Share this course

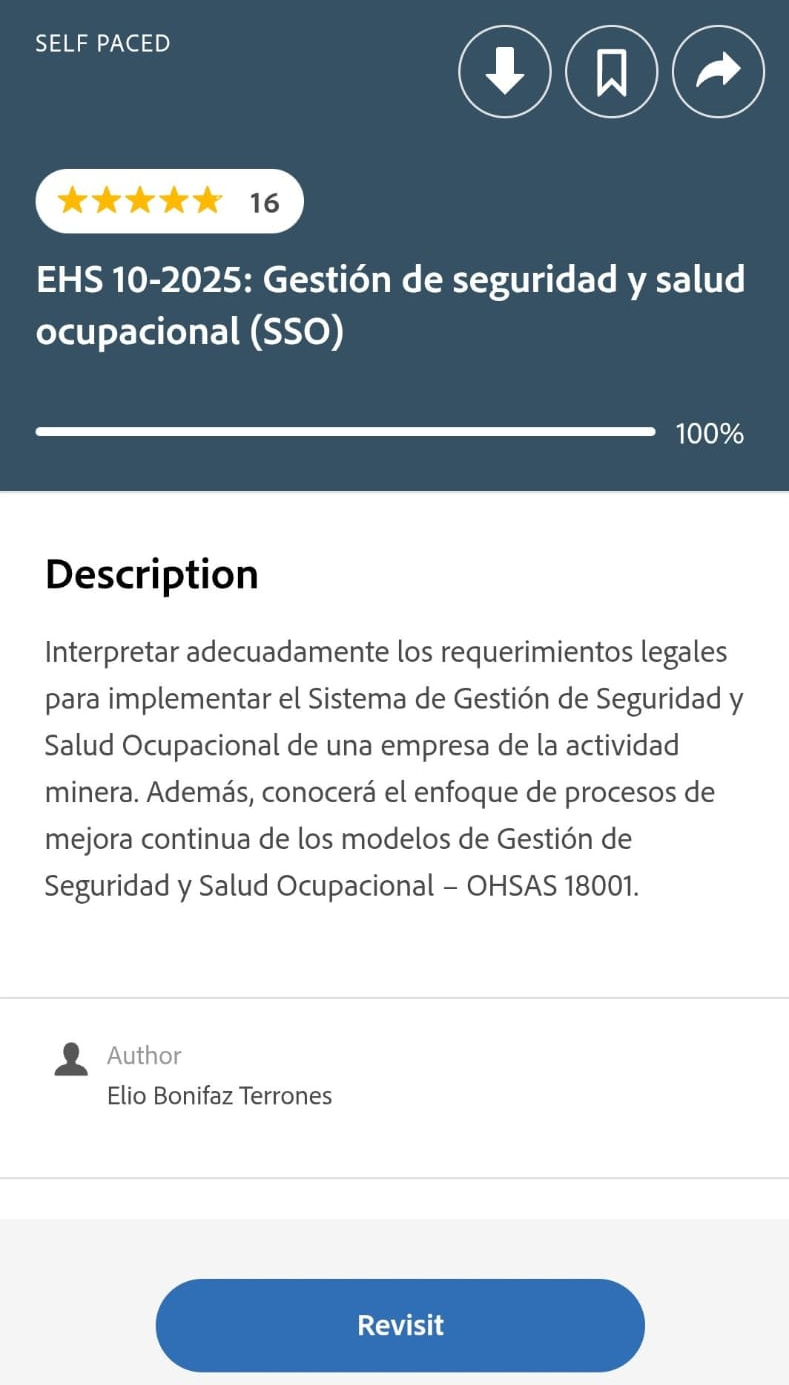point(718,72)
